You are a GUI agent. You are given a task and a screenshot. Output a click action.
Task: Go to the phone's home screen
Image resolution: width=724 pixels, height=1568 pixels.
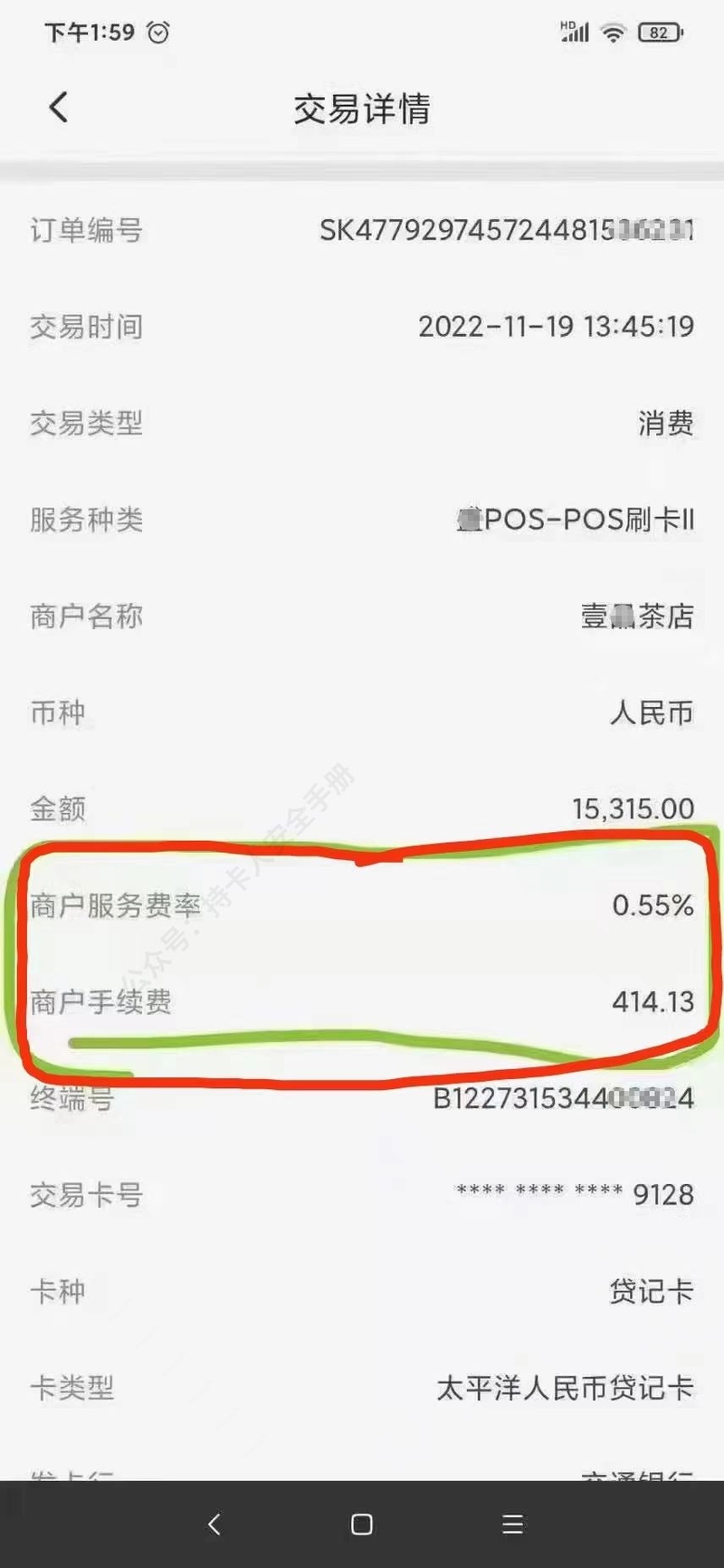(x=362, y=1525)
